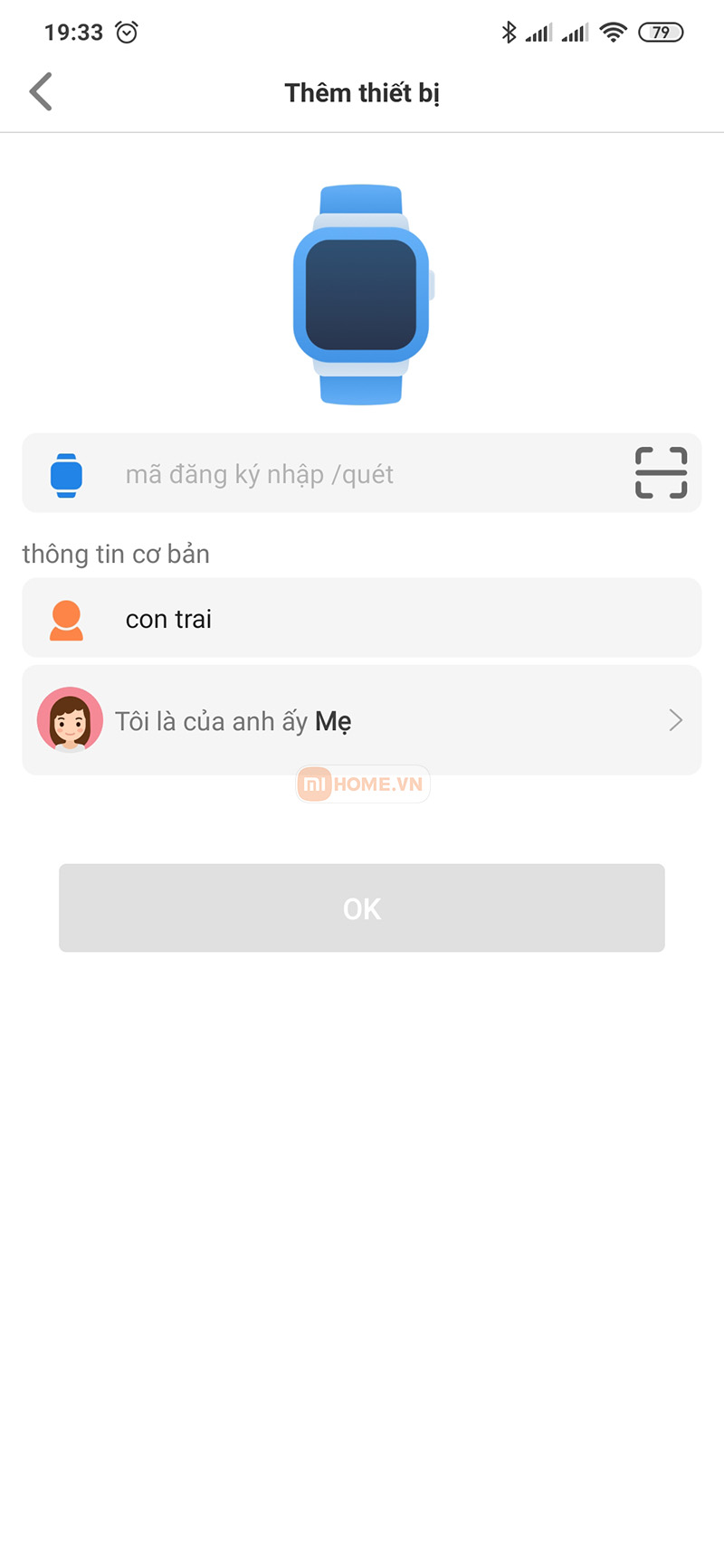Click the Wi-Fi icon in status bar
This screenshot has height=1568, width=724.
(614, 32)
